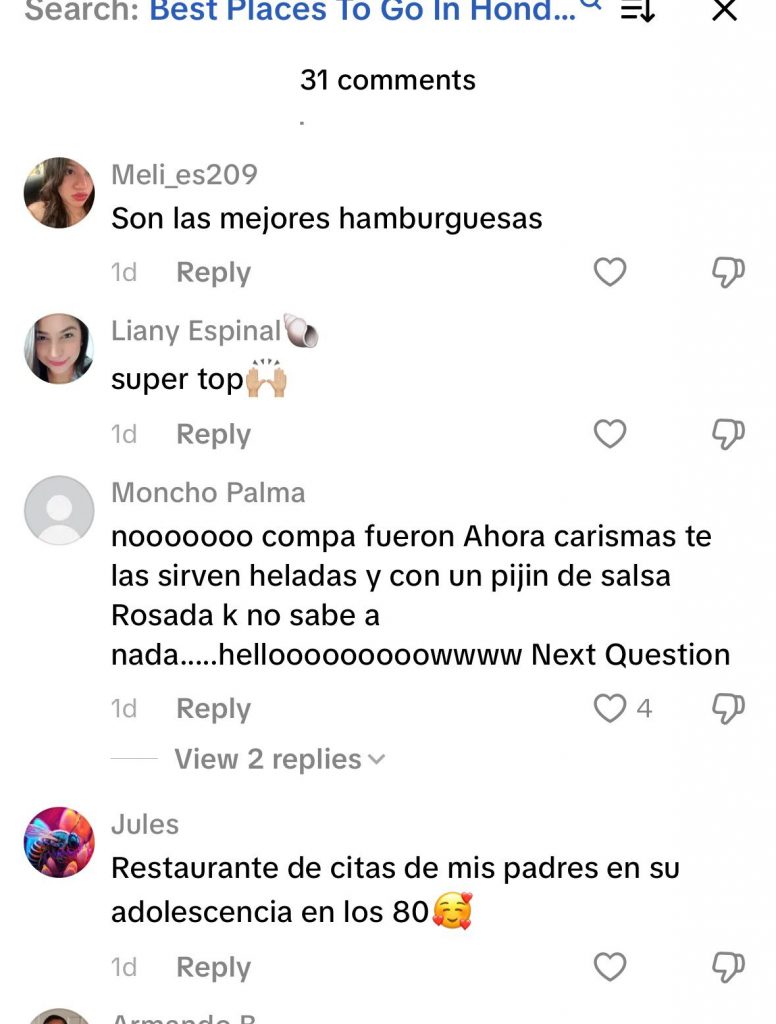Dislike Liany Espinal's comment
Viewport: 776px width, 1024px height.
tap(728, 434)
